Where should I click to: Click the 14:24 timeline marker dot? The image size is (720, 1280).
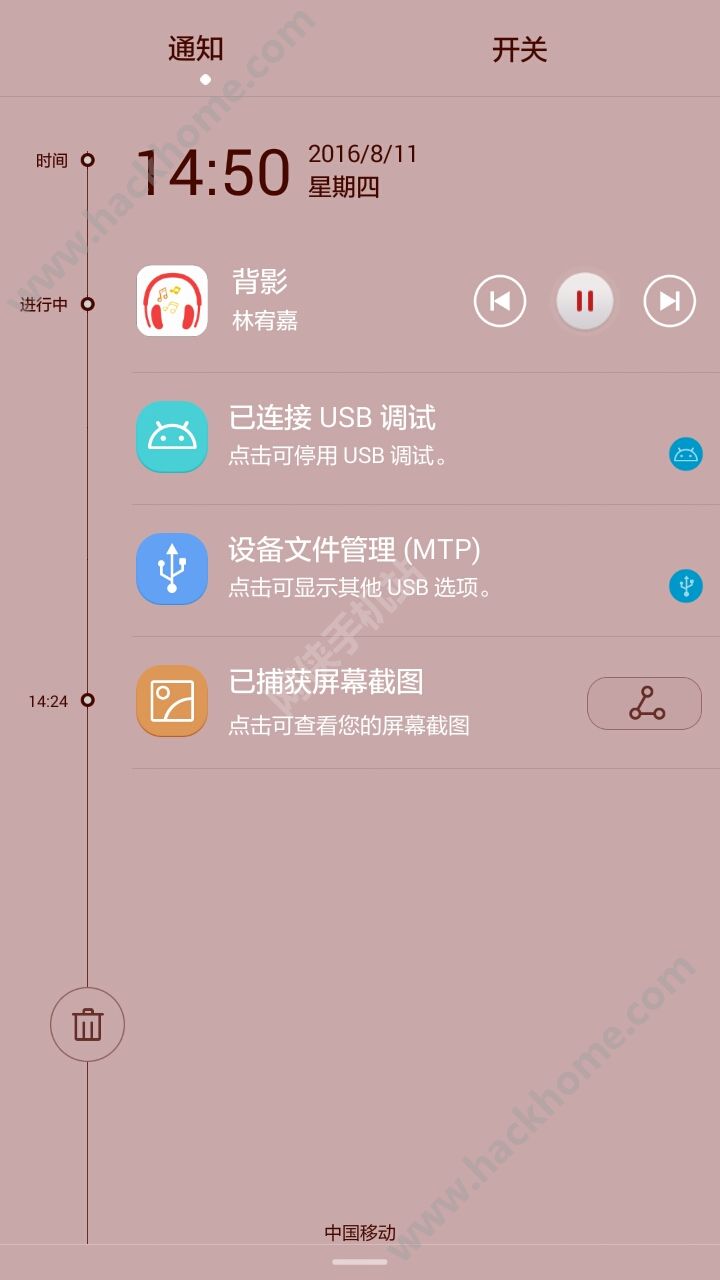pos(88,701)
